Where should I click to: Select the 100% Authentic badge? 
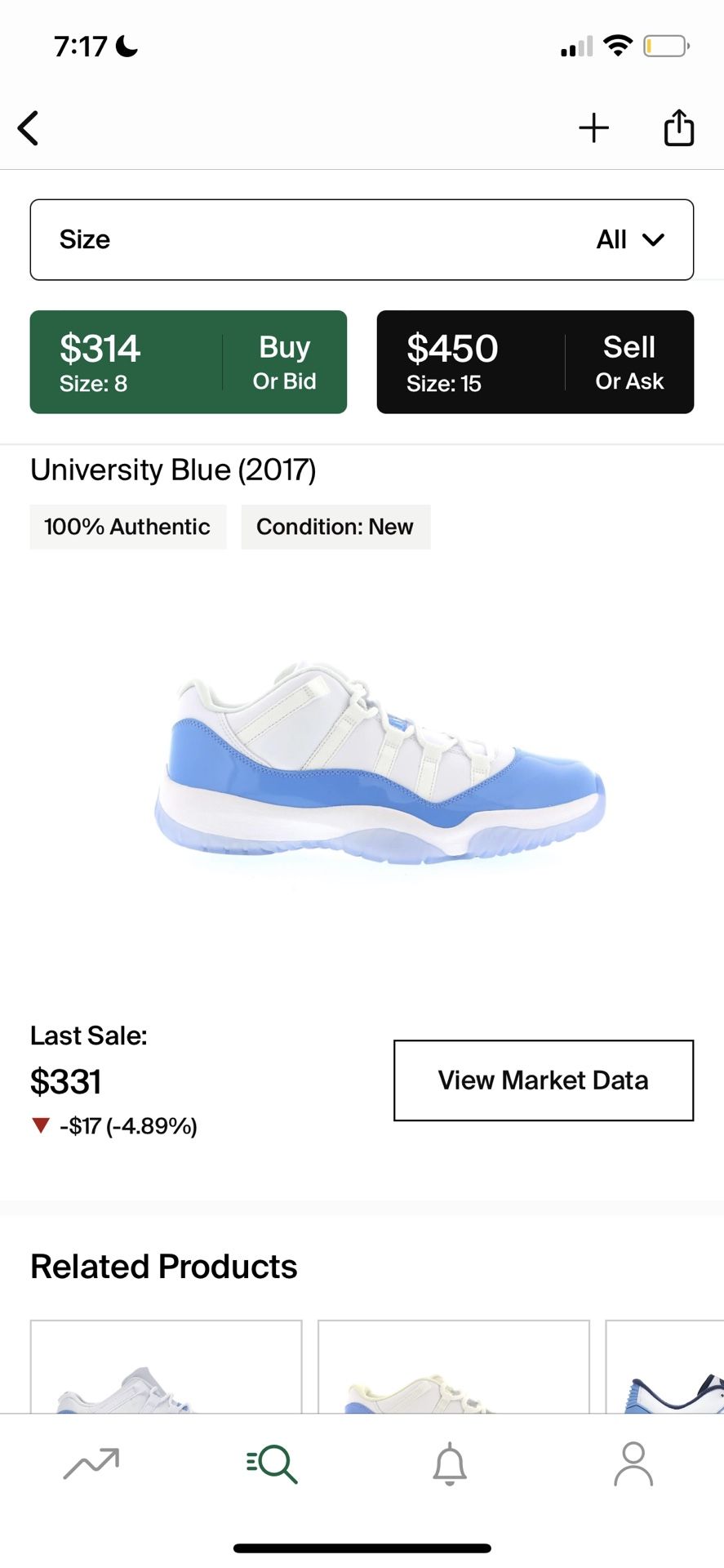click(127, 527)
